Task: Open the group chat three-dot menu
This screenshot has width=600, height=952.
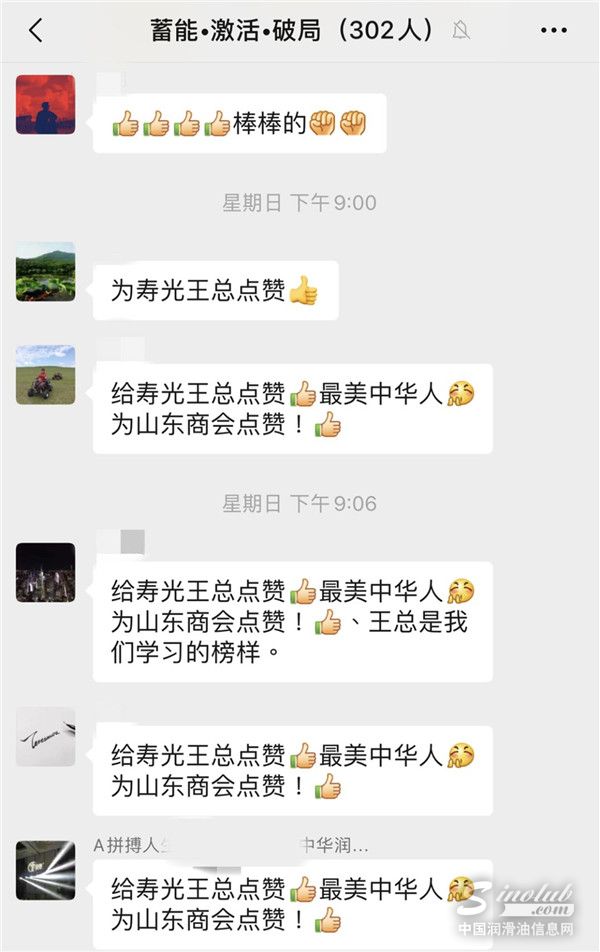Action: coord(553,30)
